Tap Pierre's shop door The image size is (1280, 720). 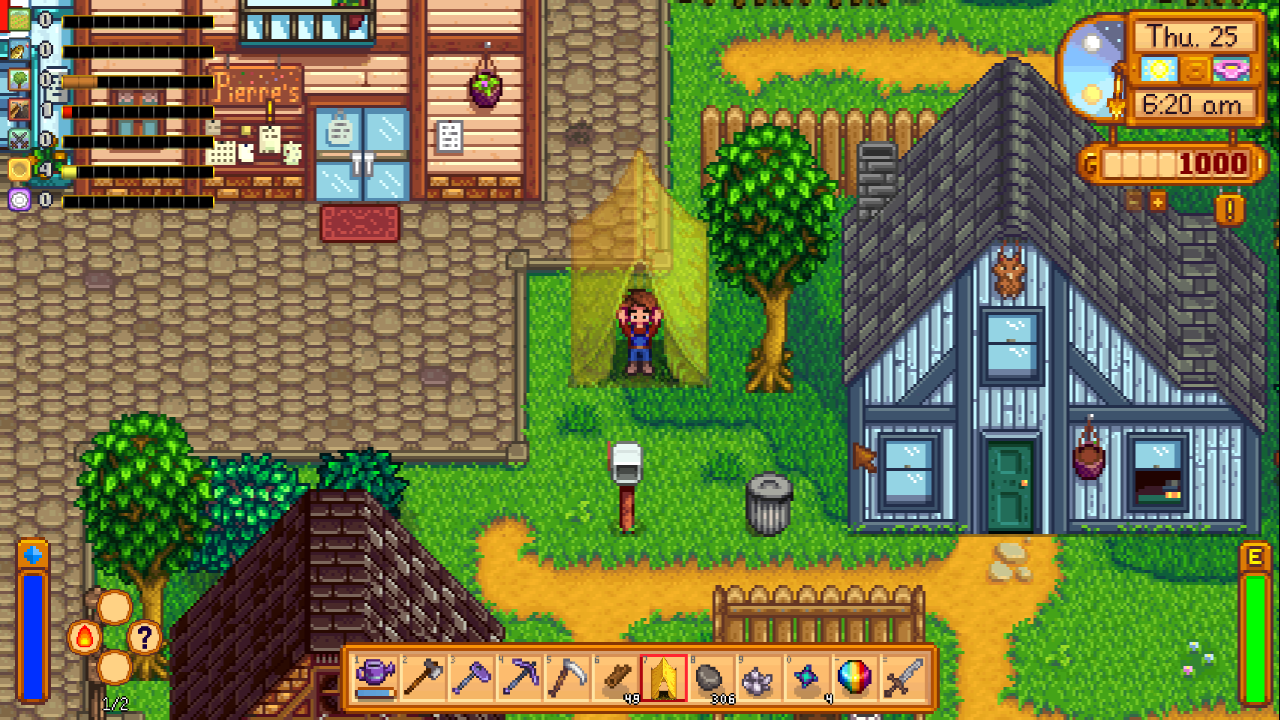pyautogui.click(x=362, y=155)
